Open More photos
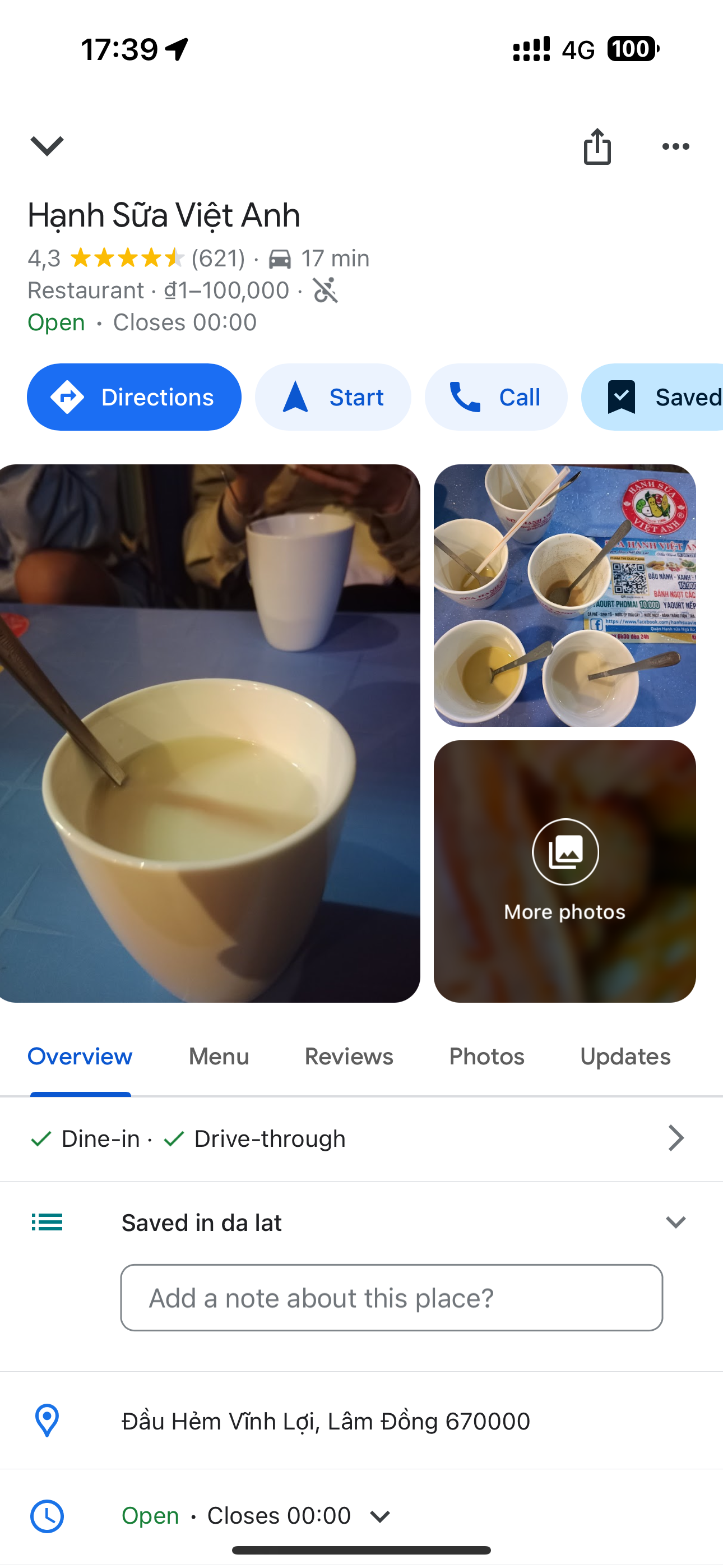 pos(564,871)
